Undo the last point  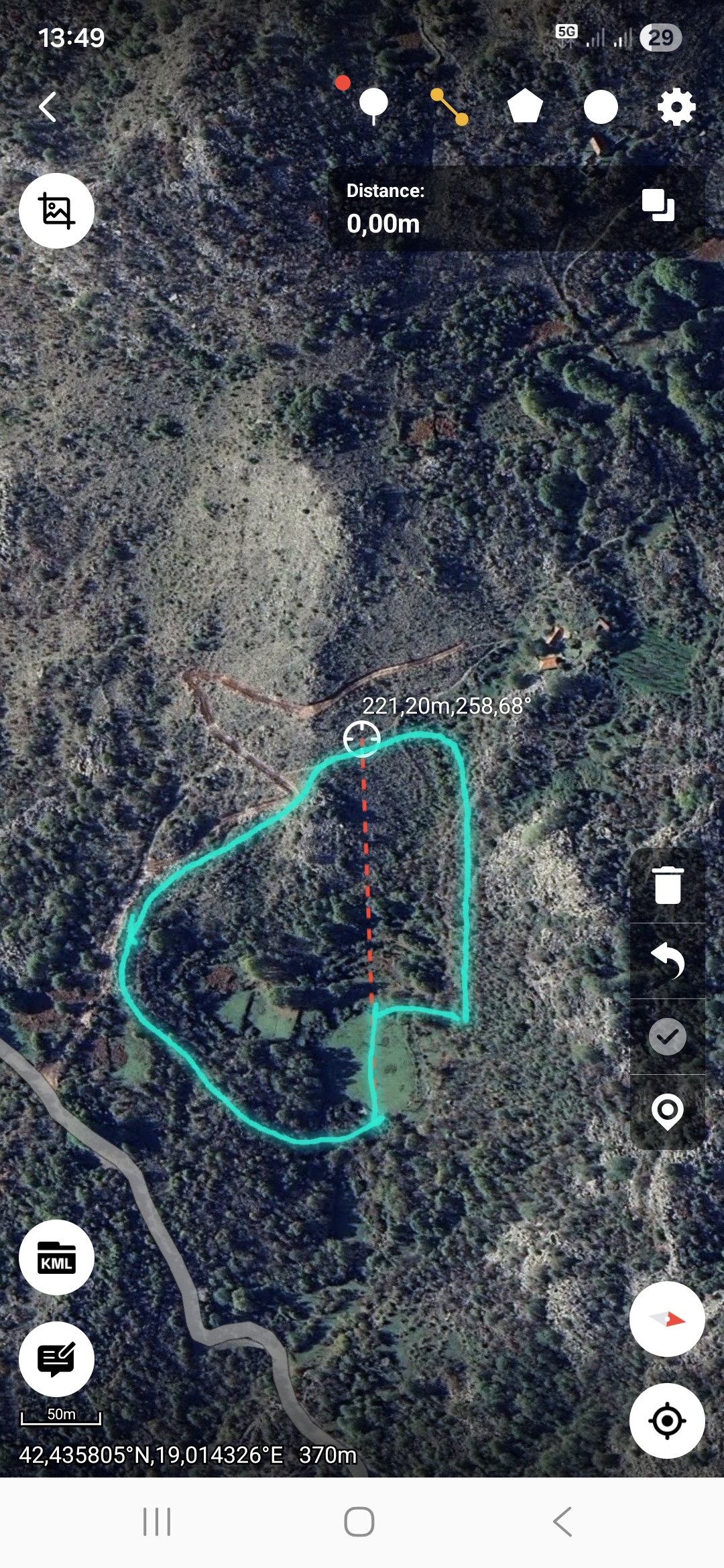[x=668, y=961]
